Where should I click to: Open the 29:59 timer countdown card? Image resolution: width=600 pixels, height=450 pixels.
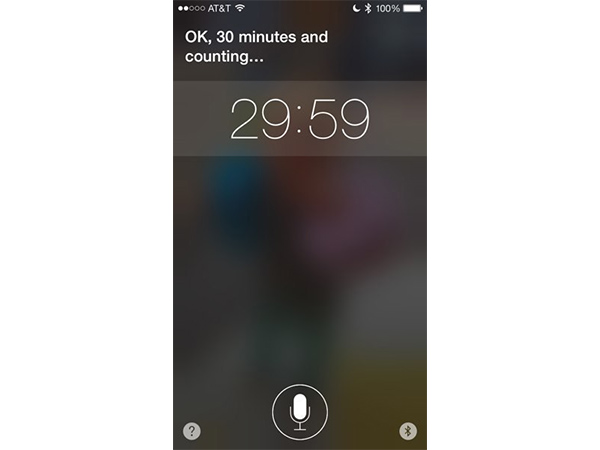[x=300, y=120]
